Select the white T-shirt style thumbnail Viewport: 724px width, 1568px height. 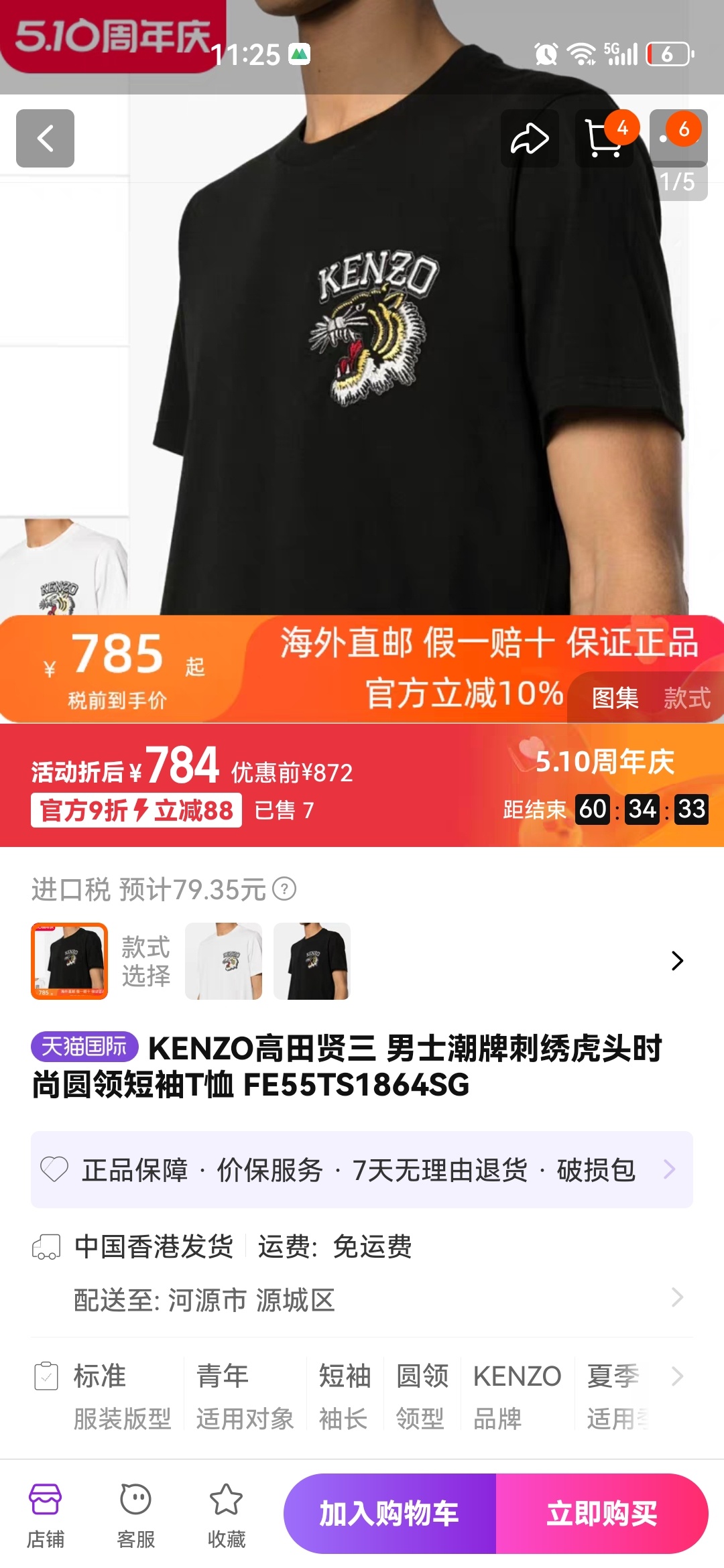(223, 961)
